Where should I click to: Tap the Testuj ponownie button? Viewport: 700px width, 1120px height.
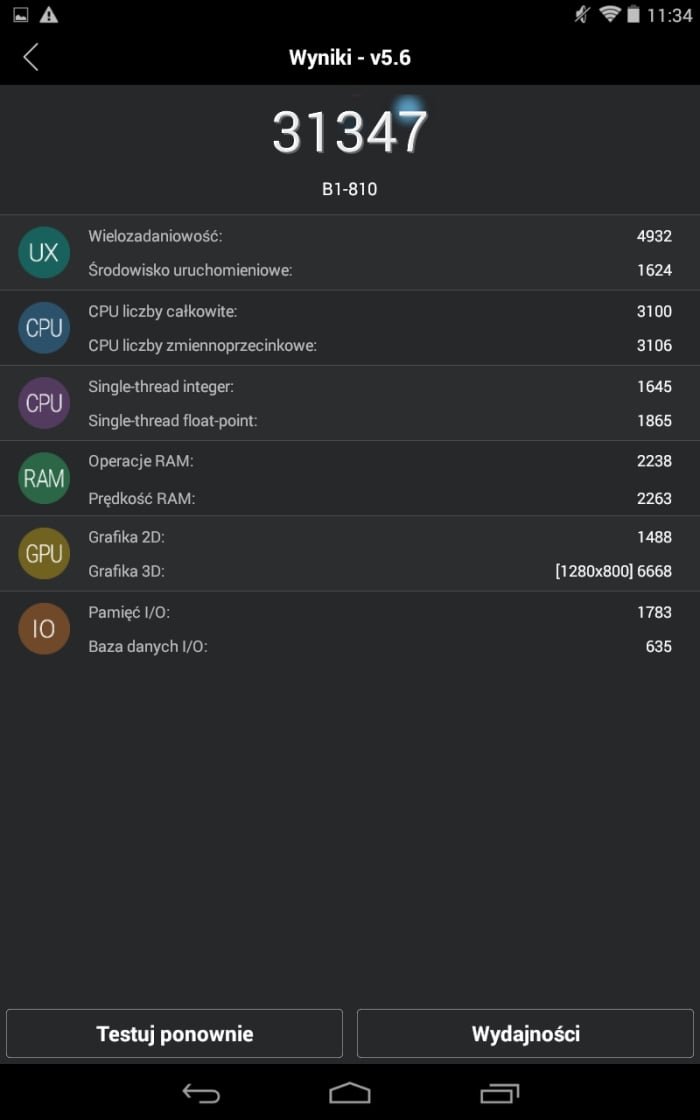(x=174, y=1034)
